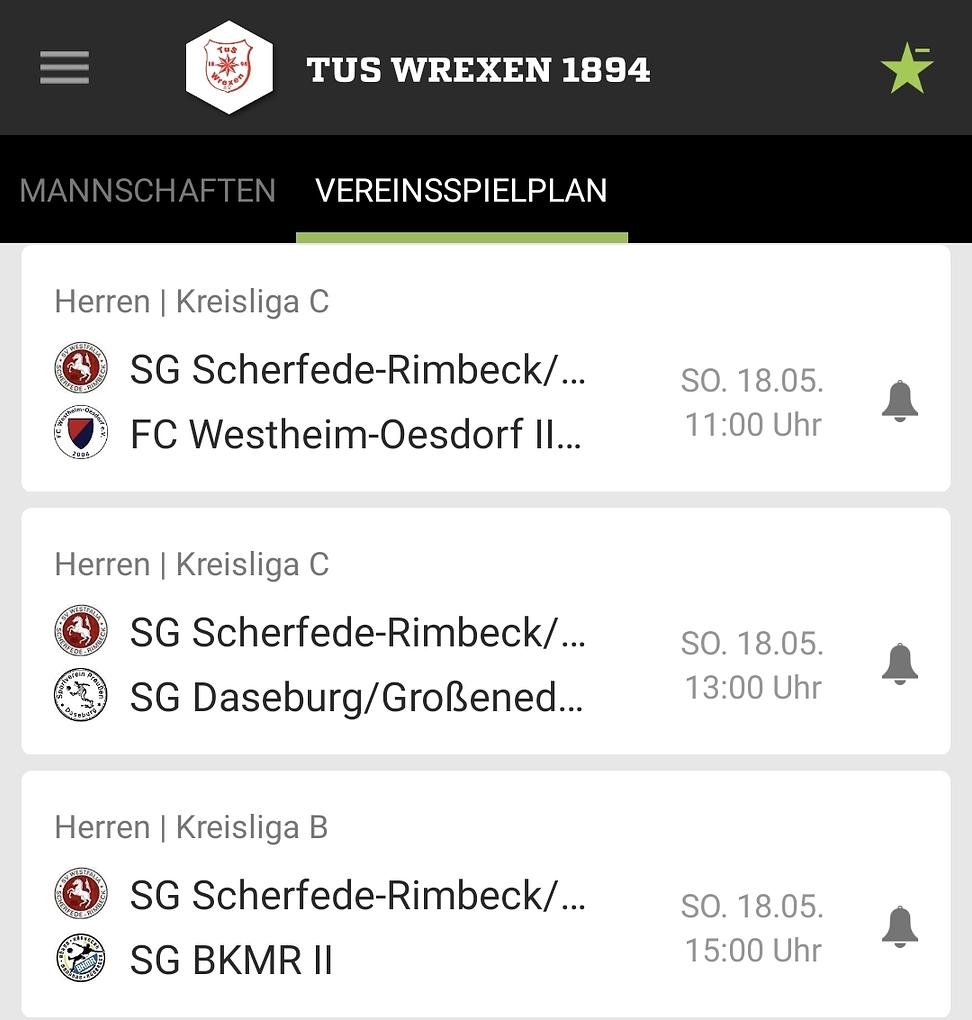Open the hamburger drawer menu
972x1020 pixels.
click(65, 68)
